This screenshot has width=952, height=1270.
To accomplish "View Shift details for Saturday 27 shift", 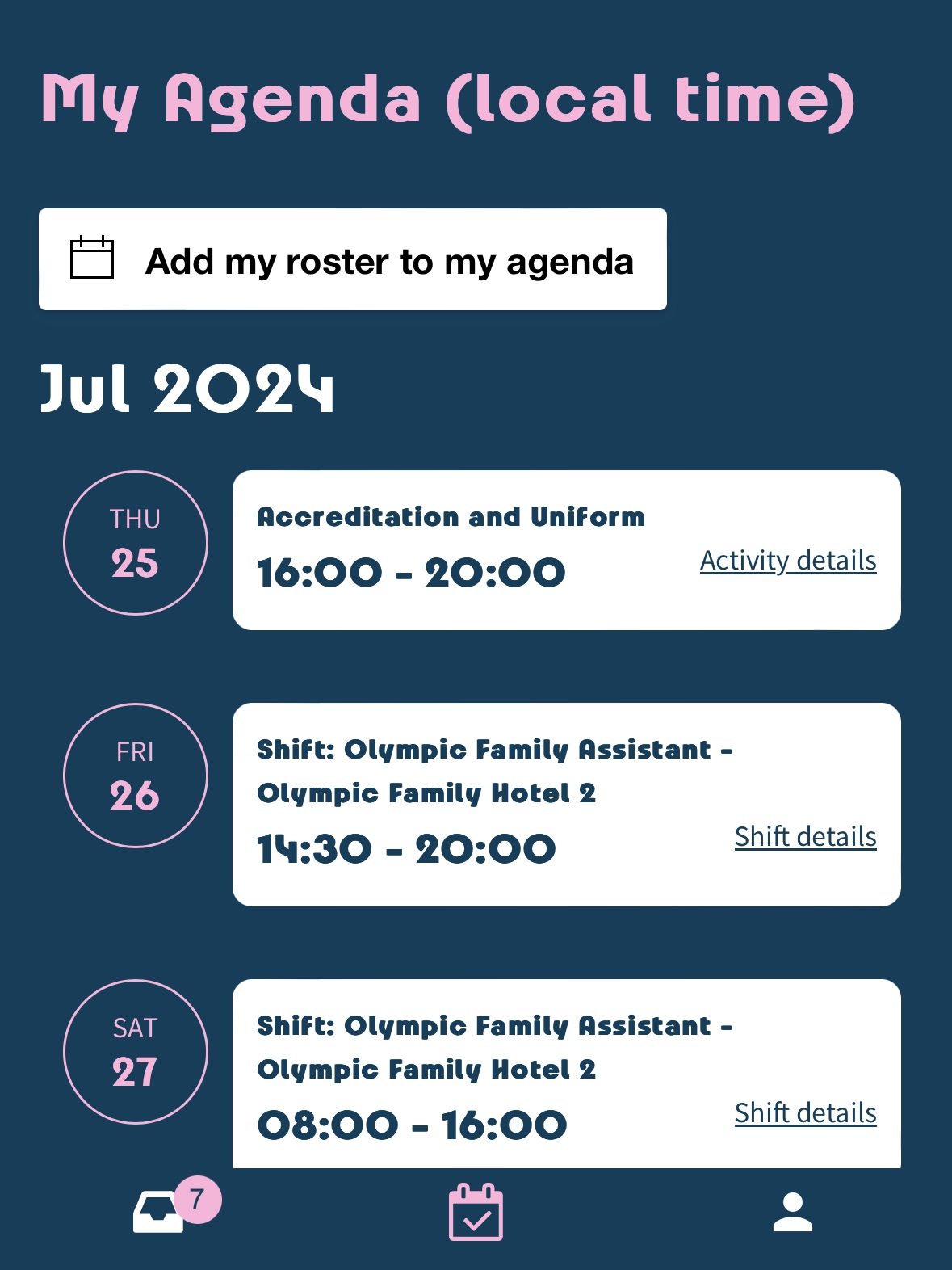I will [805, 1113].
